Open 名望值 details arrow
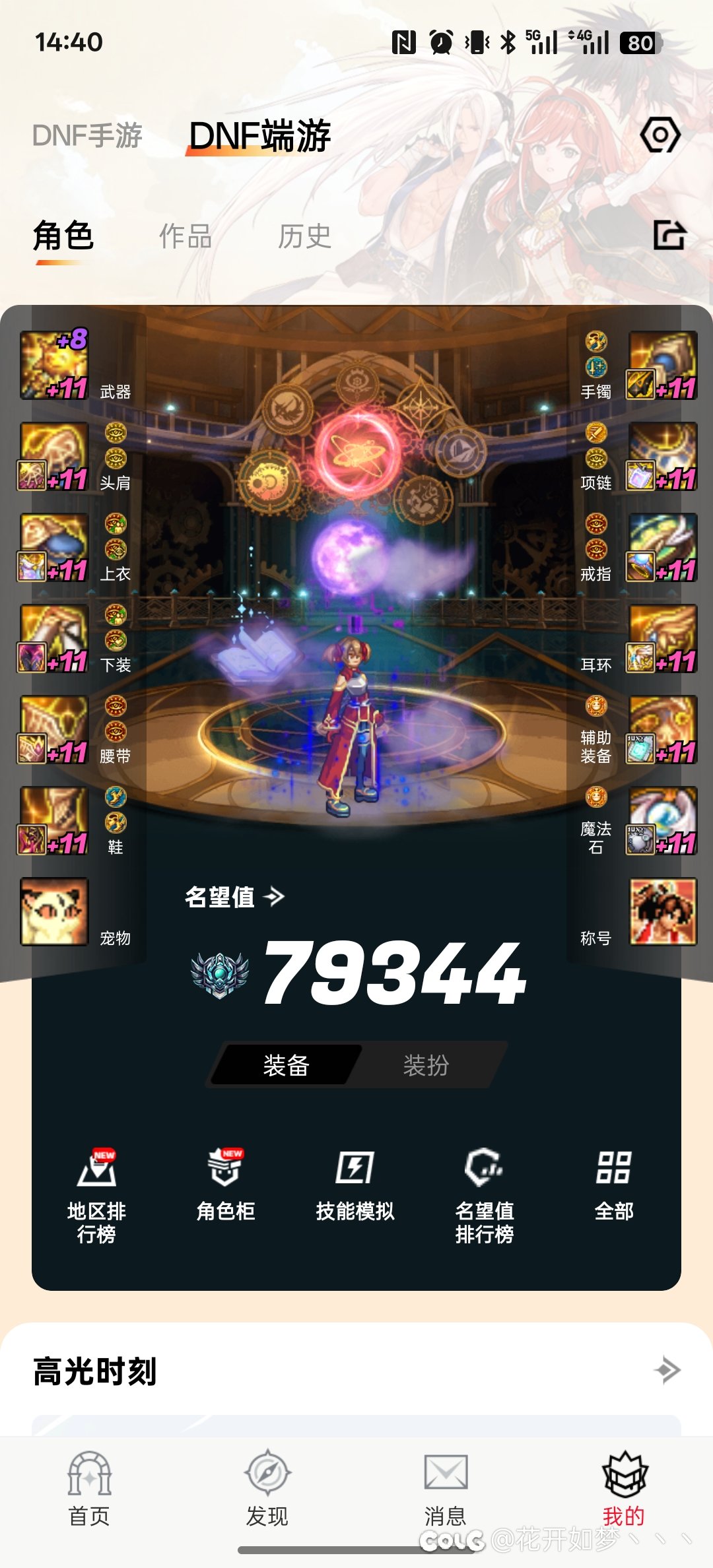The height and width of the screenshot is (1568, 713). tap(273, 897)
